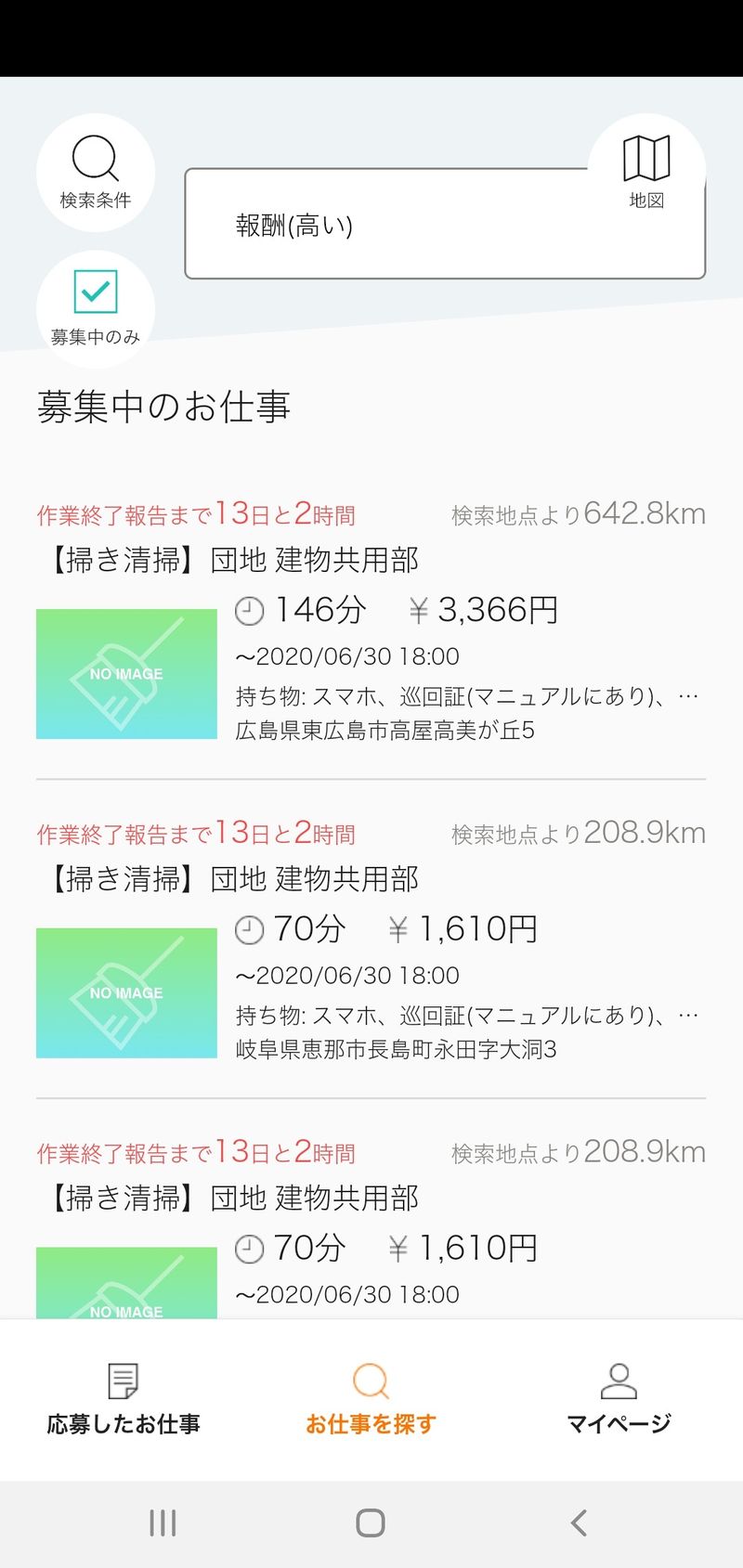Tap the system home button
Viewport: 743px width, 1568px height.
point(371,1523)
